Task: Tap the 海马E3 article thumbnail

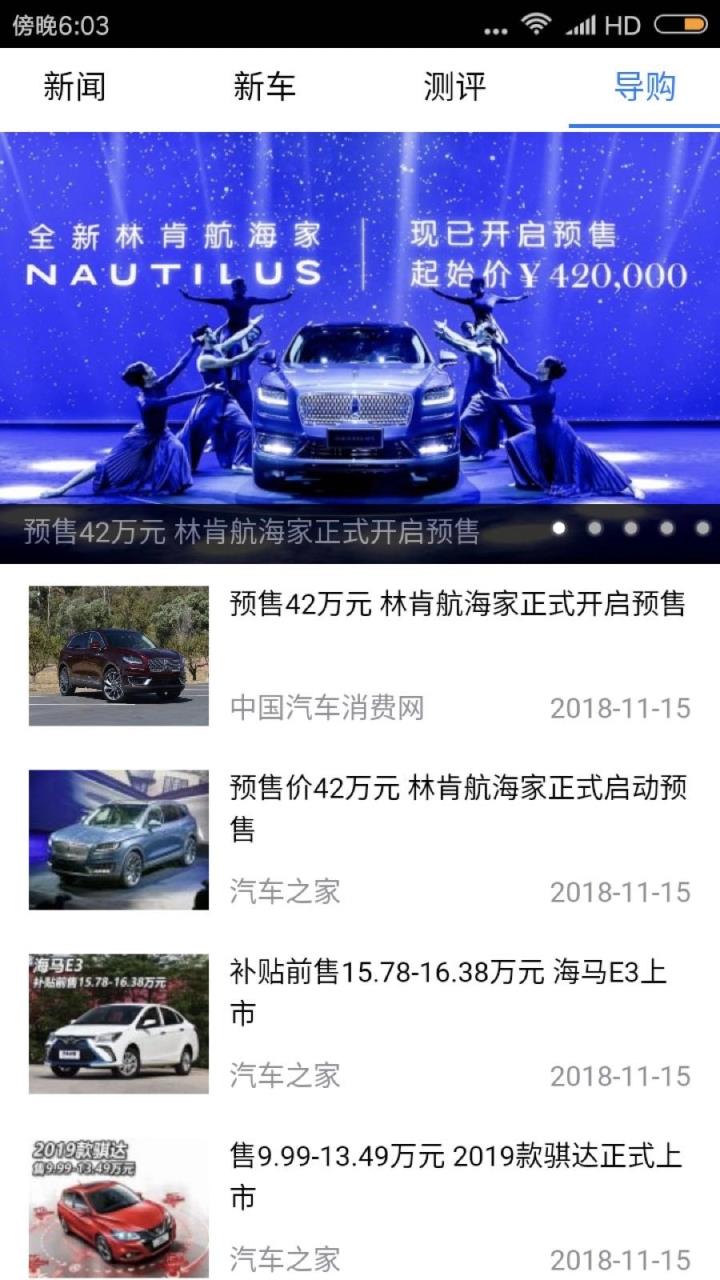Action: point(118,1022)
